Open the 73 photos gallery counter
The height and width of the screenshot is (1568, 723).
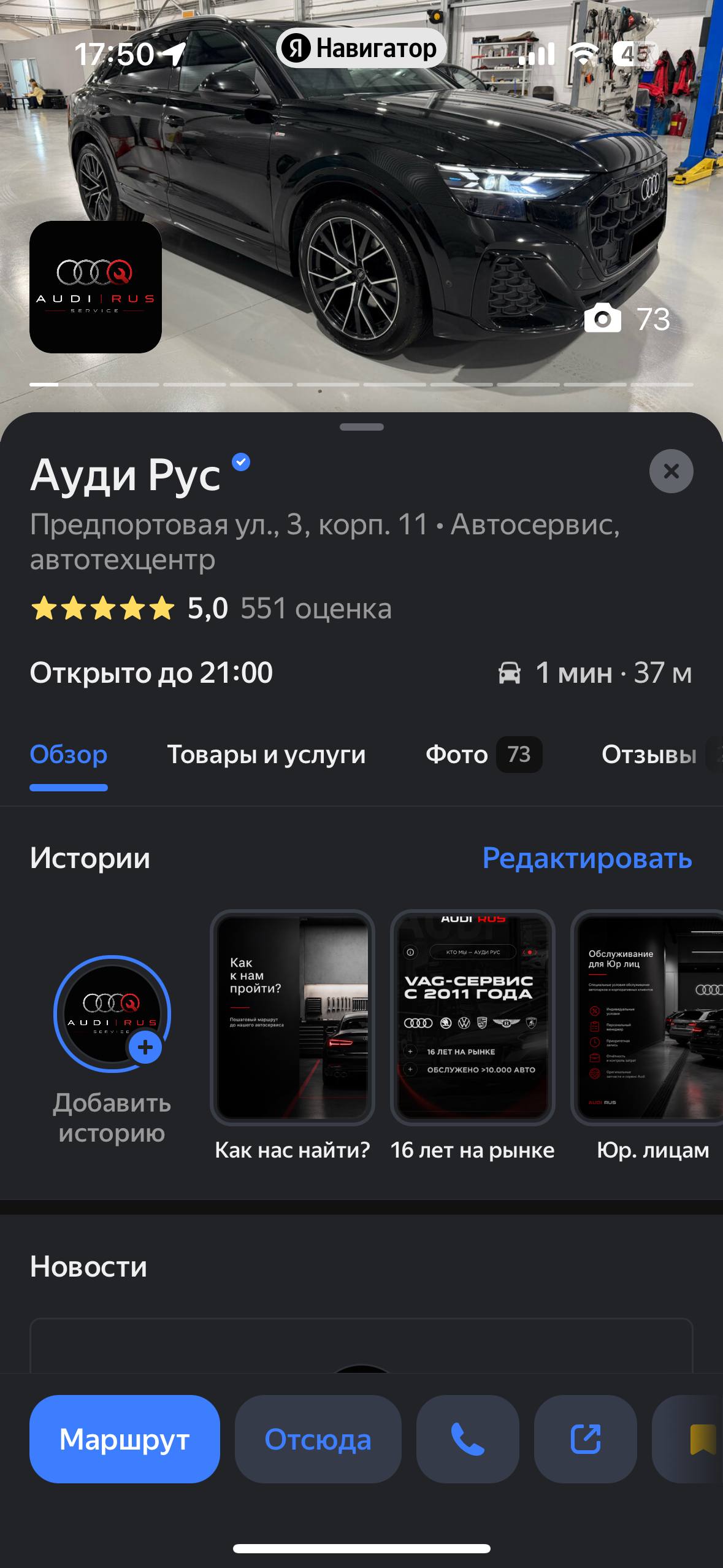click(627, 319)
